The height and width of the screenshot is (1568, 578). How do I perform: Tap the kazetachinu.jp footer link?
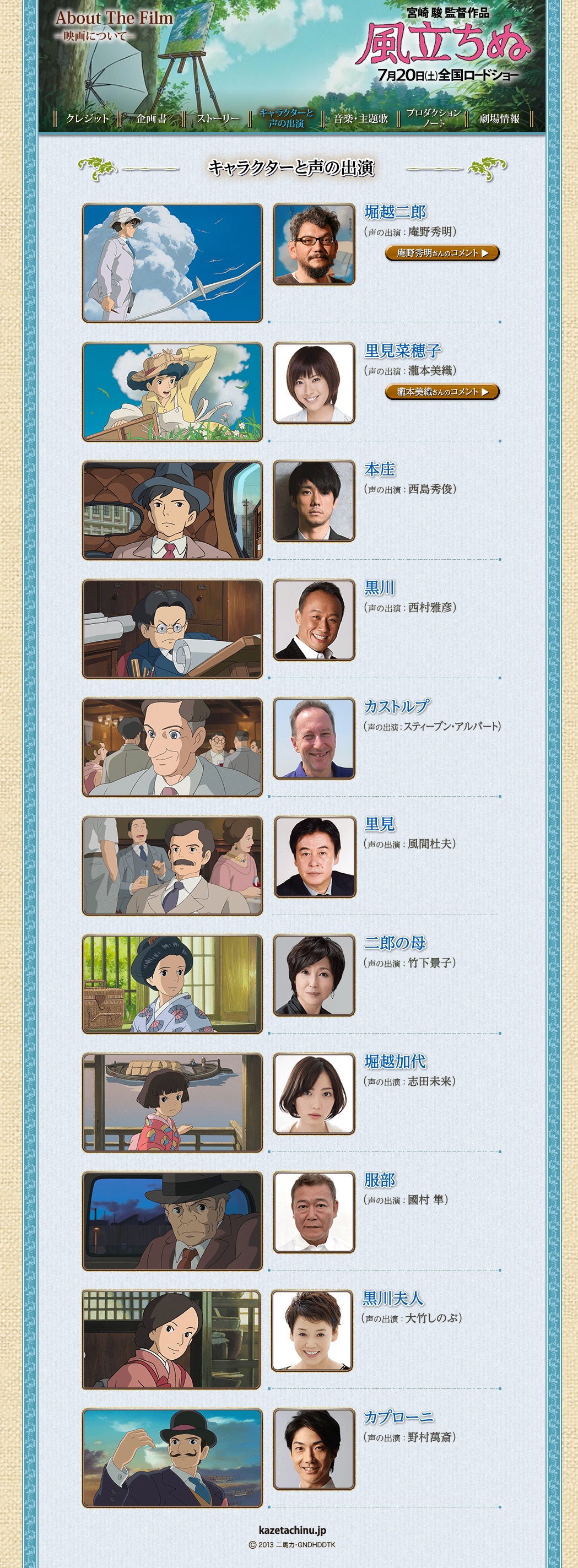[293, 1529]
